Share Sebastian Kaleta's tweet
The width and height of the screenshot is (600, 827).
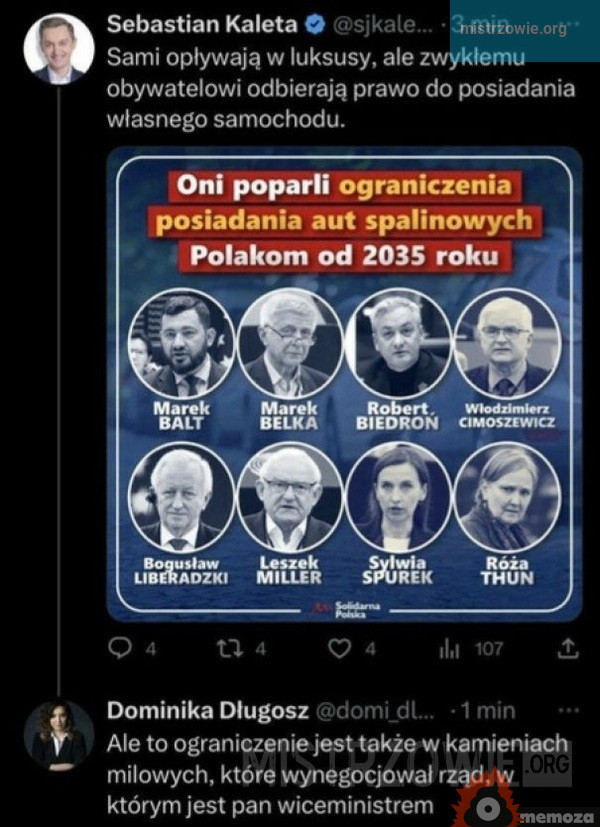tap(568, 649)
